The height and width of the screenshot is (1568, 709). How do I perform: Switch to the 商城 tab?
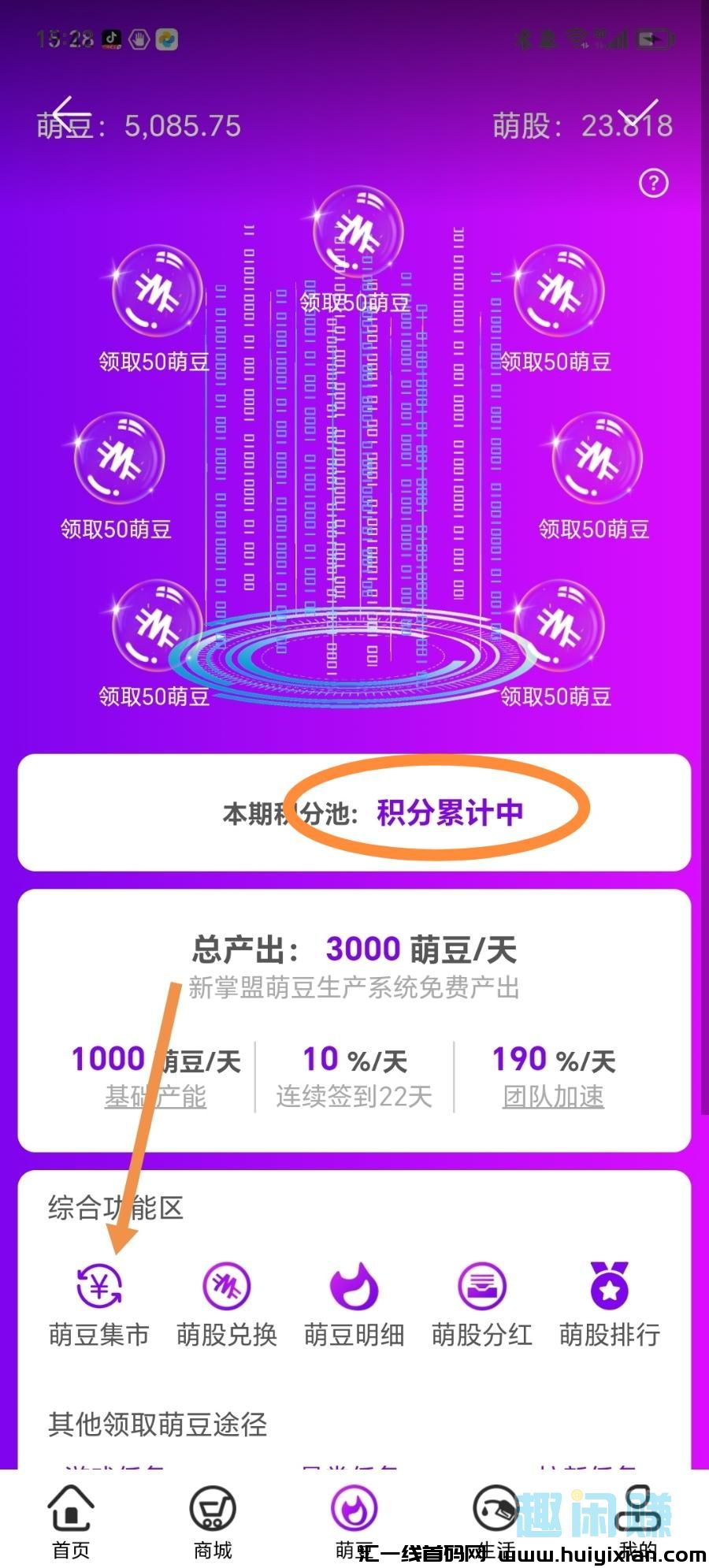pos(213,1521)
